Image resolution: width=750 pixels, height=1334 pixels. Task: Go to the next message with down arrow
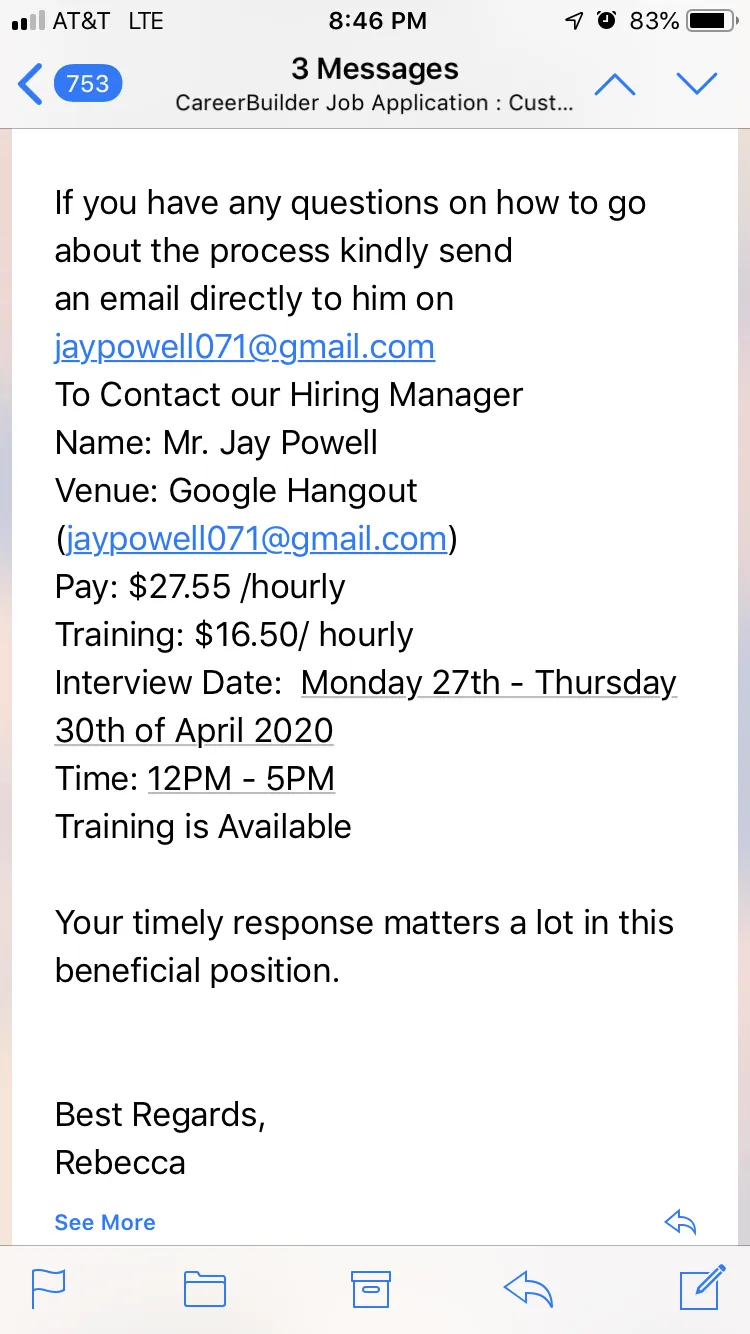pyautogui.click(x=697, y=84)
